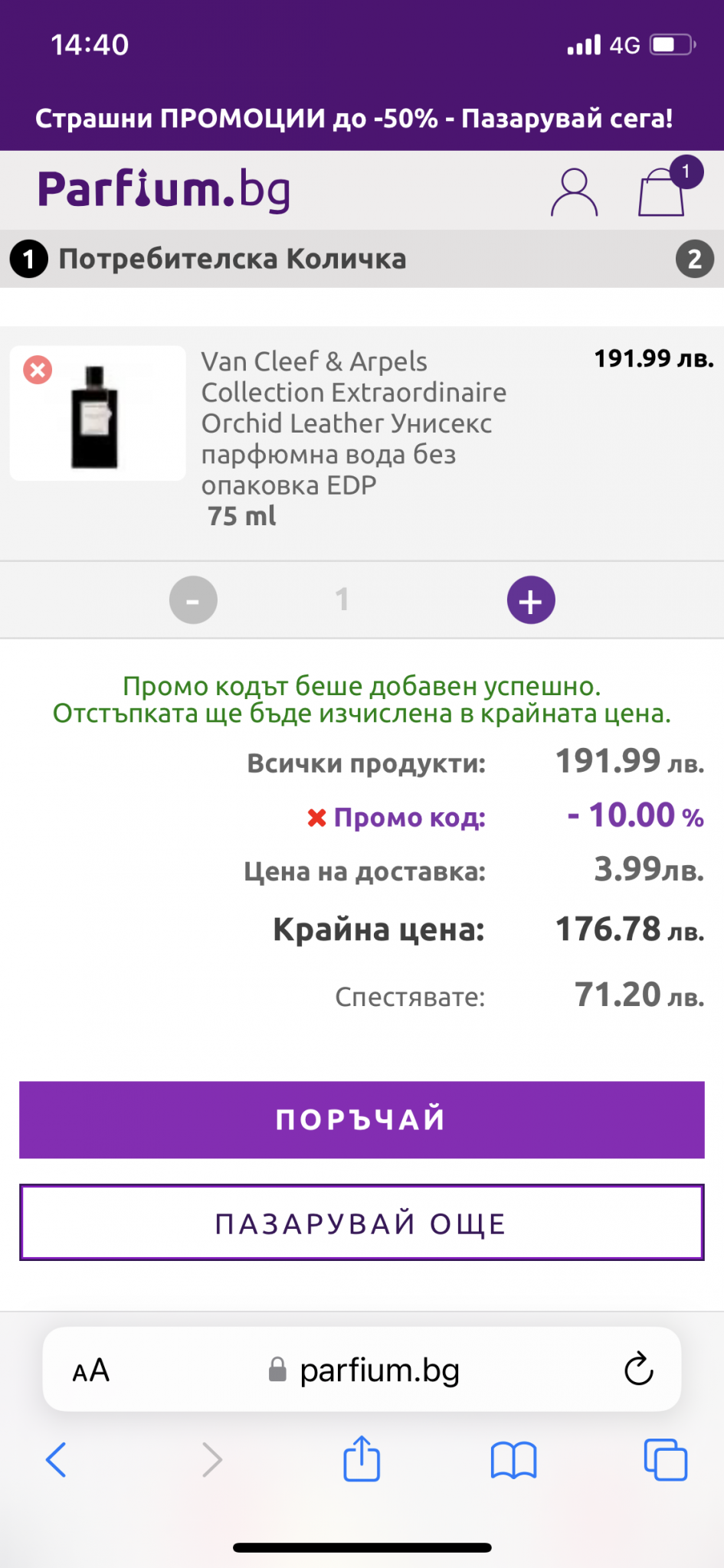Go back to the previous page
Viewport: 724px width, 1568px height.
pos(57,1459)
